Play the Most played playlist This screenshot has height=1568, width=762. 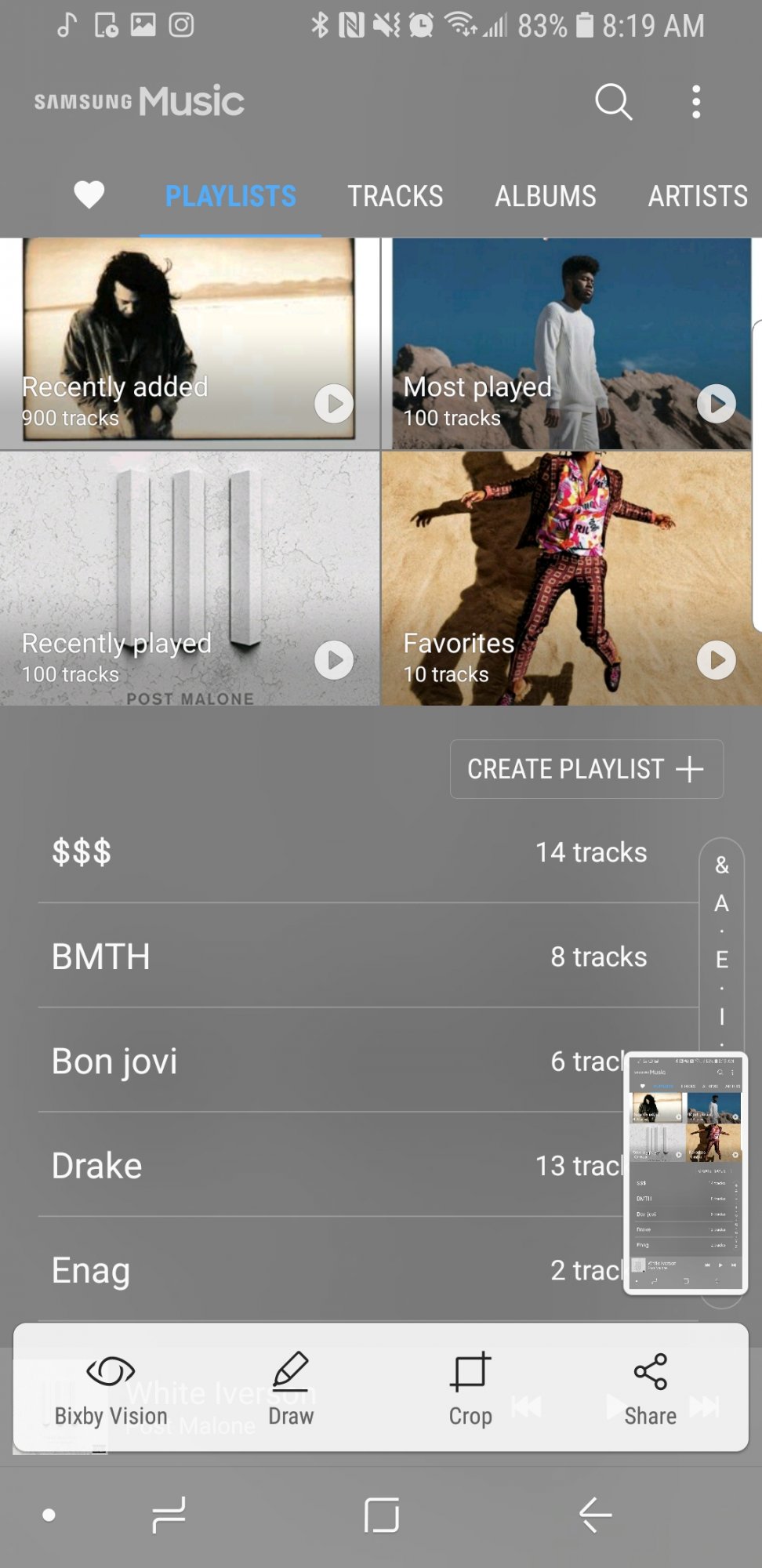(x=717, y=403)
